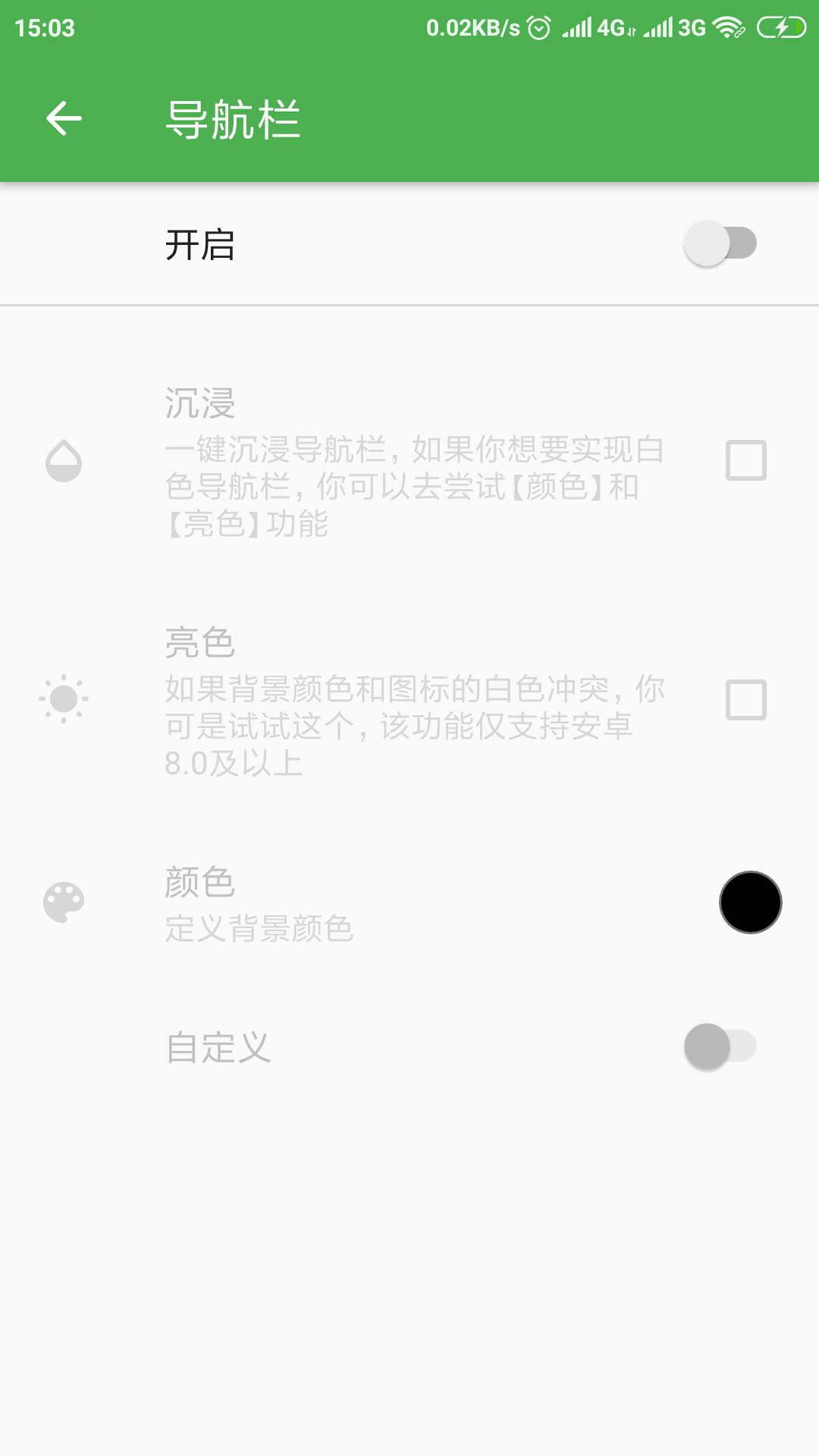
Task: Tap the back arrow in the toolbar
Action: (64, 118)
